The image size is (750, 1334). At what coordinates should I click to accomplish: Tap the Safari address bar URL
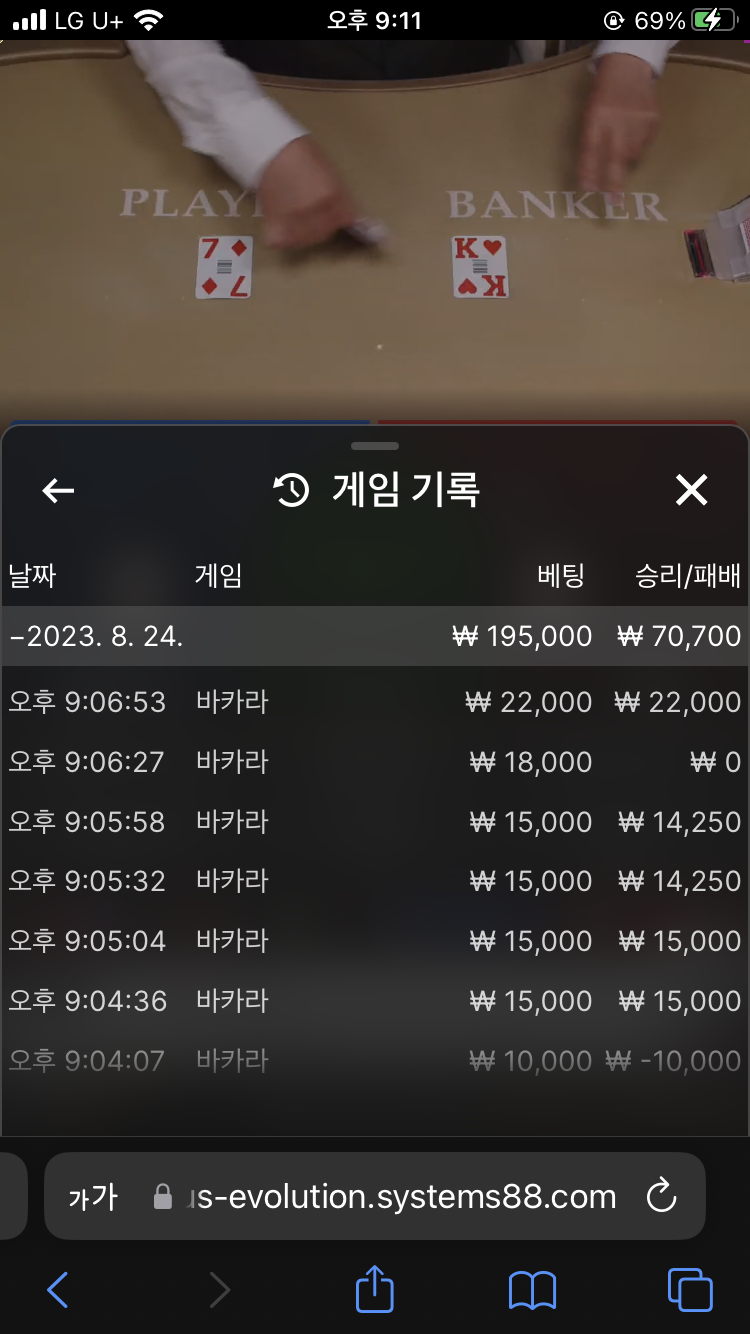(401, 1196)
